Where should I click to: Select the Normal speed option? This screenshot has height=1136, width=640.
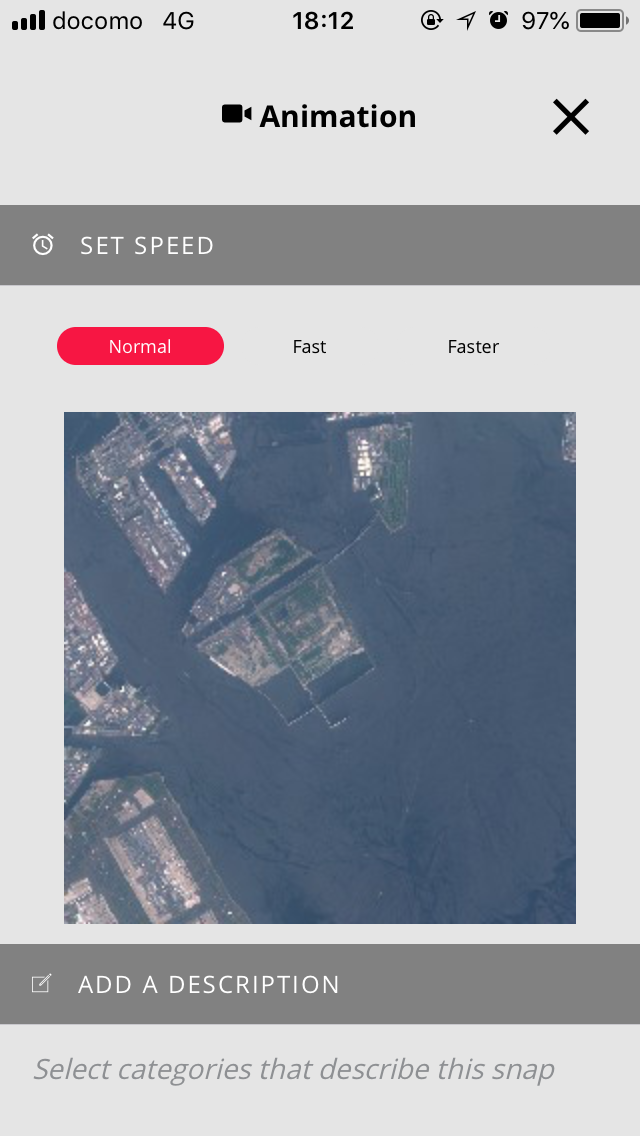140,346
